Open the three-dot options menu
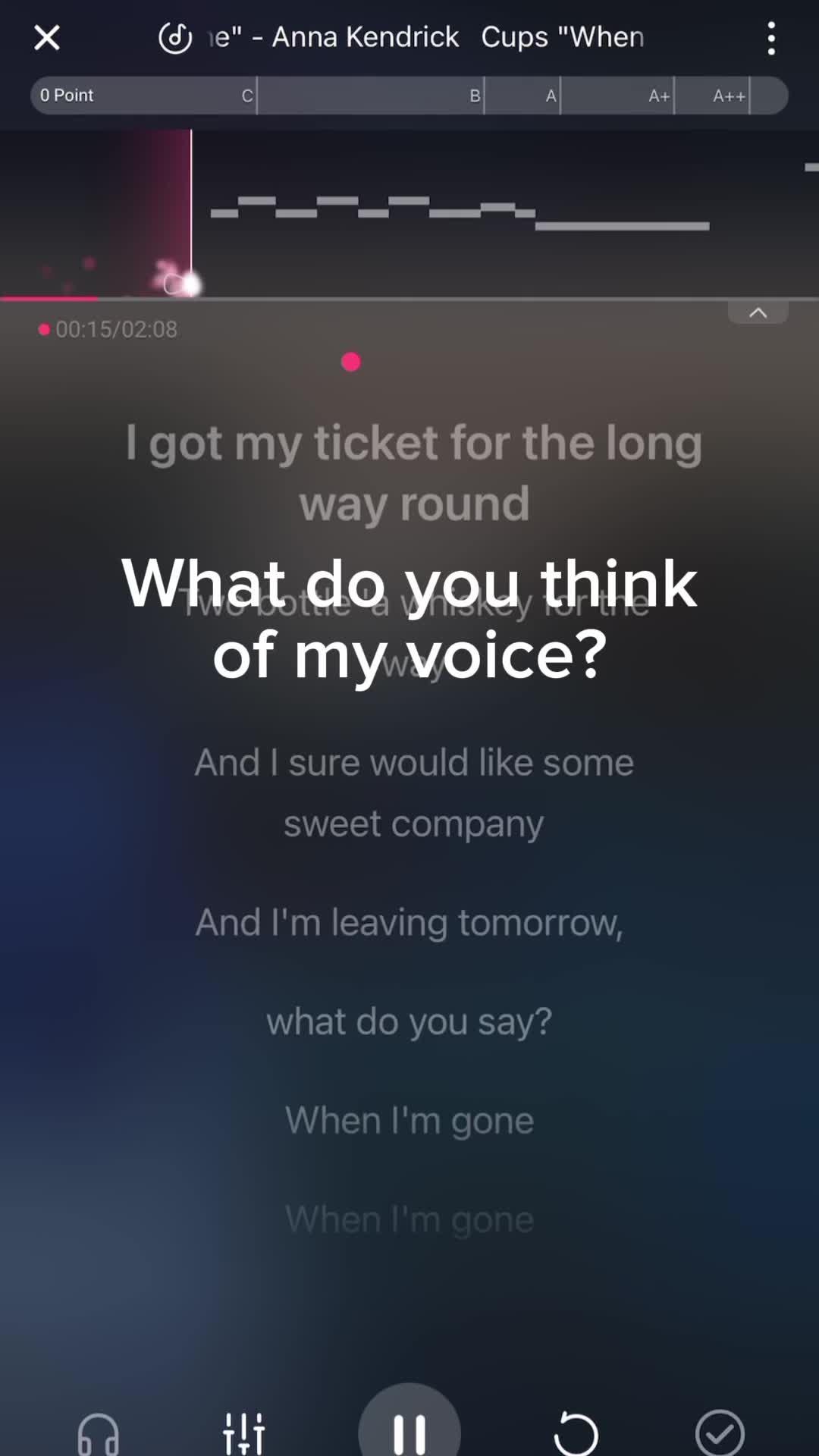The image size is (819, 1456). click(771, 36)
